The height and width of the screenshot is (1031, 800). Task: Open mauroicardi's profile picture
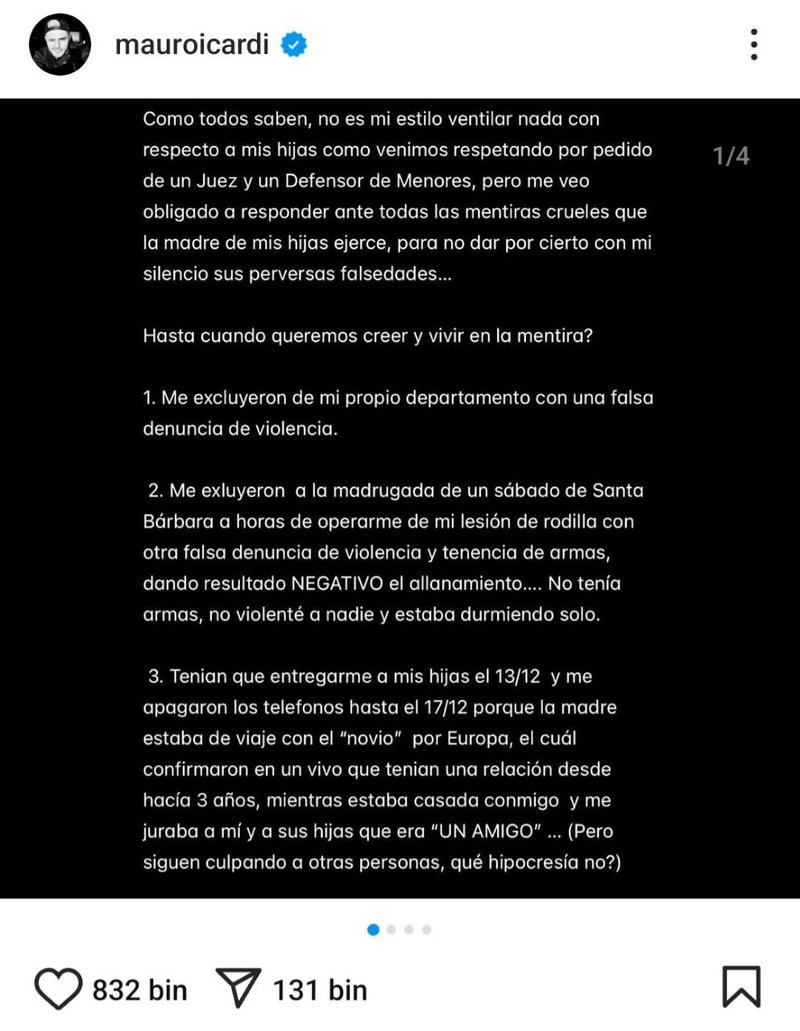click(60, 45)
